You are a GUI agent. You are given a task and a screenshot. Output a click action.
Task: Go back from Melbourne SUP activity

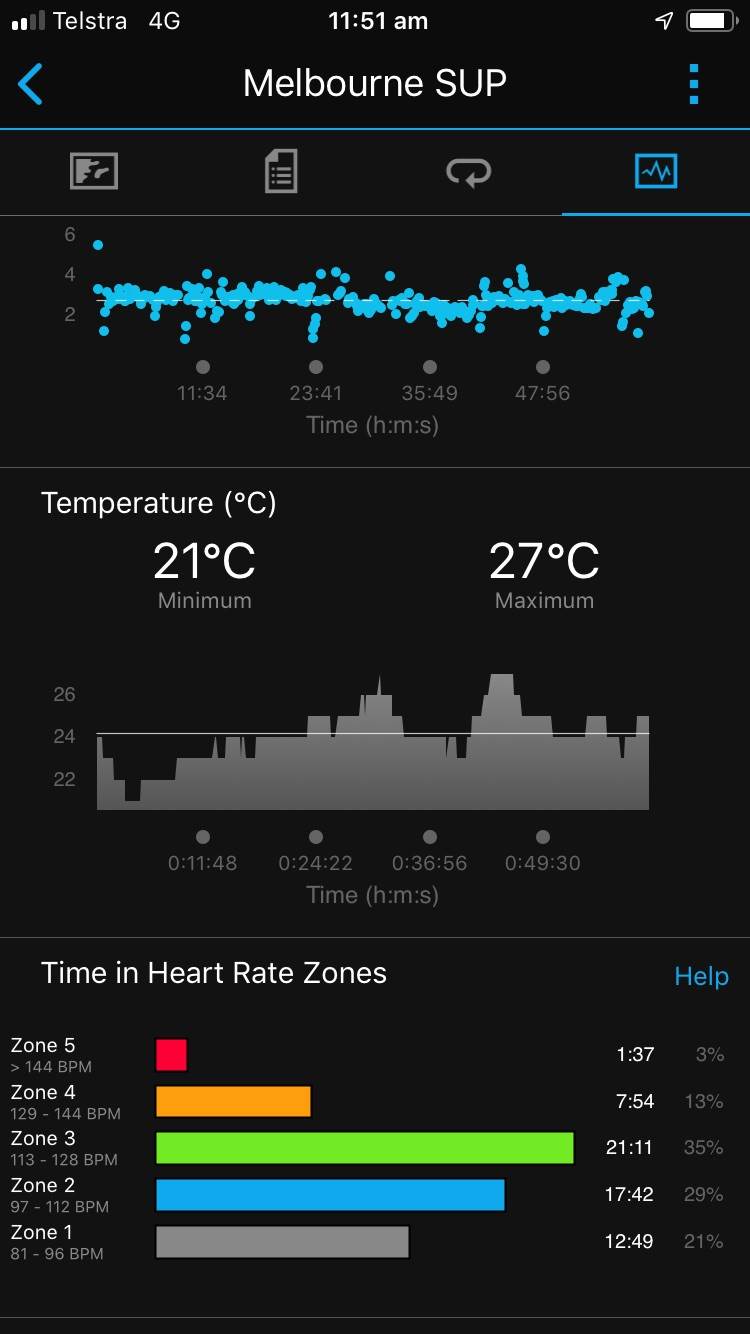click(x=31, y=84)
